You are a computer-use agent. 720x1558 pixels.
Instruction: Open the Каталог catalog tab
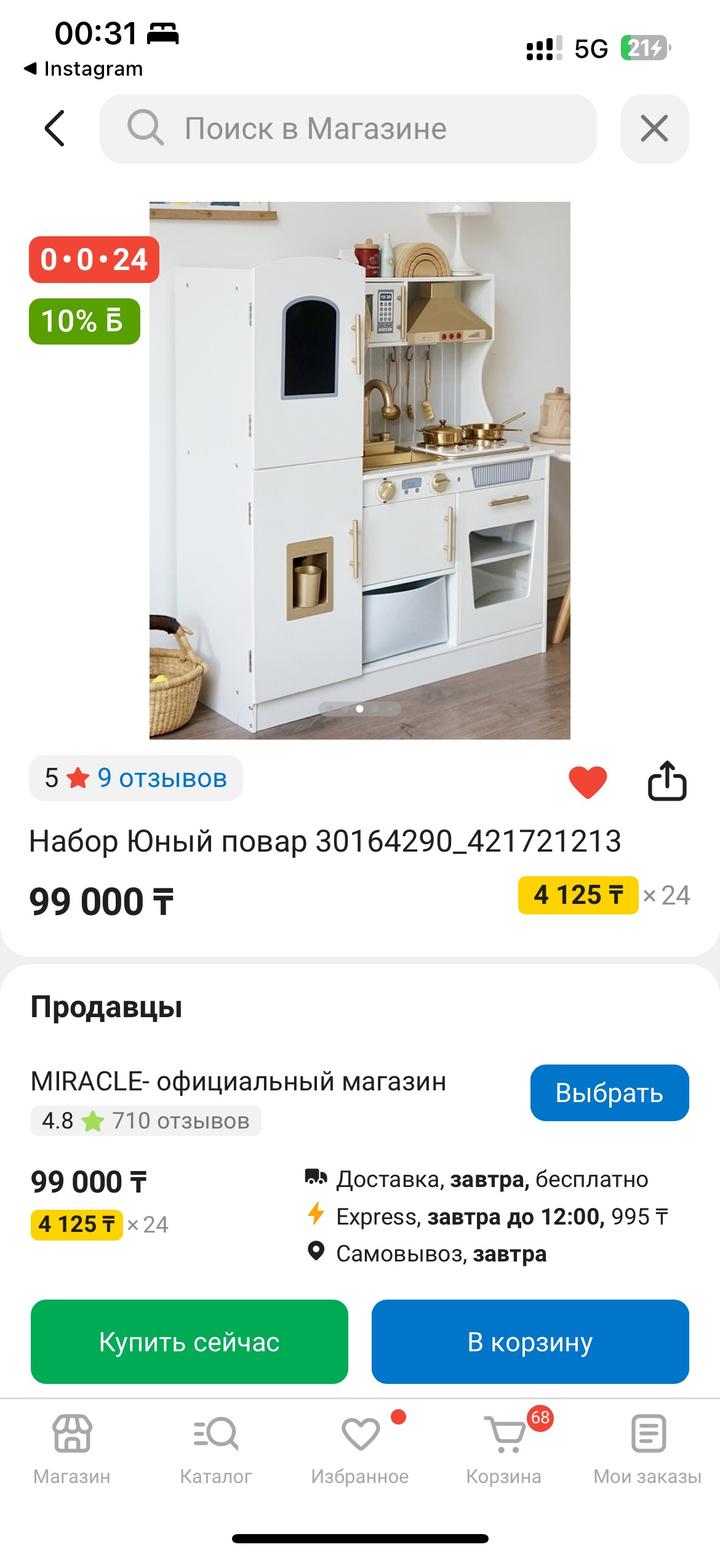click(x=215, y=1446)
